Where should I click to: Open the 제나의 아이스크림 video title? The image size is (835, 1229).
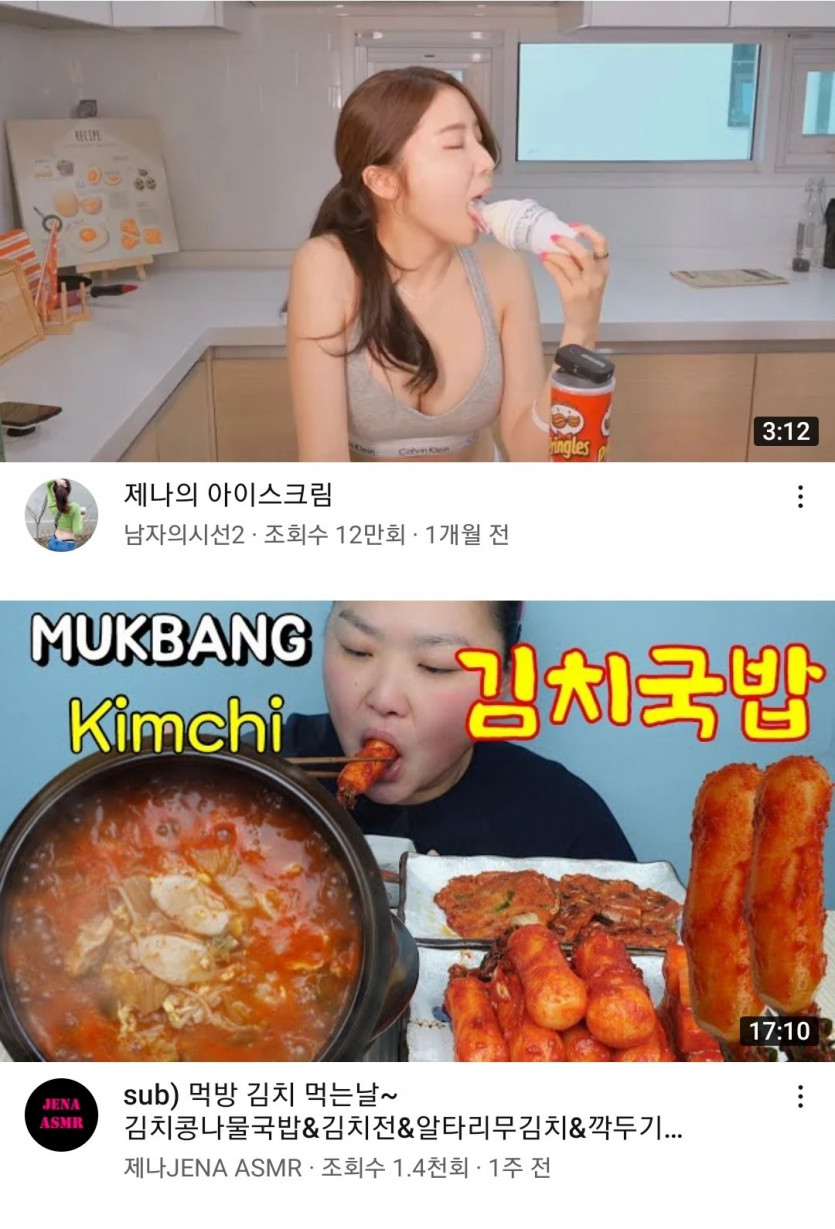[228, 494]
